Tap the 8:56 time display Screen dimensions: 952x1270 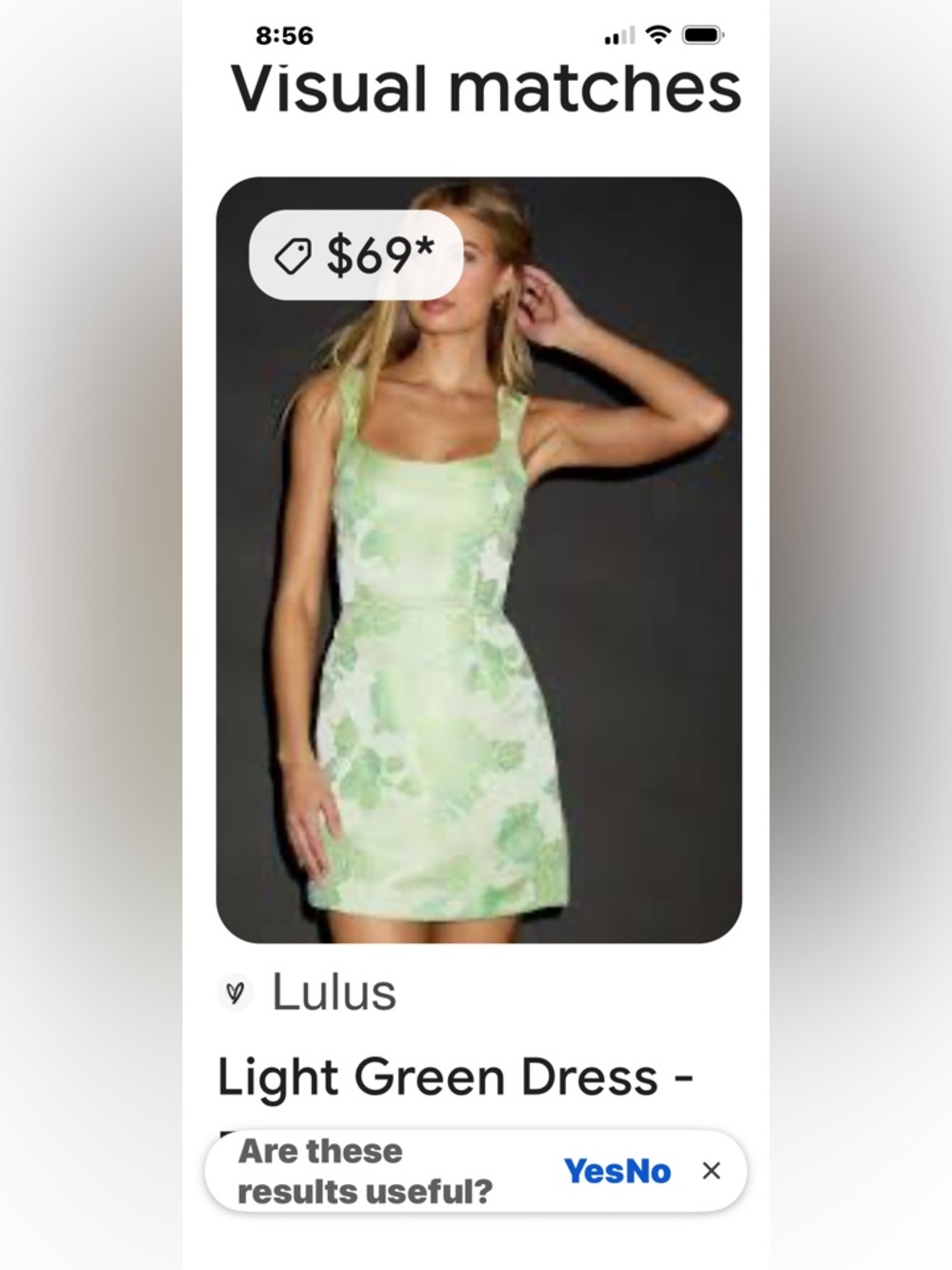tap(283, 35)
